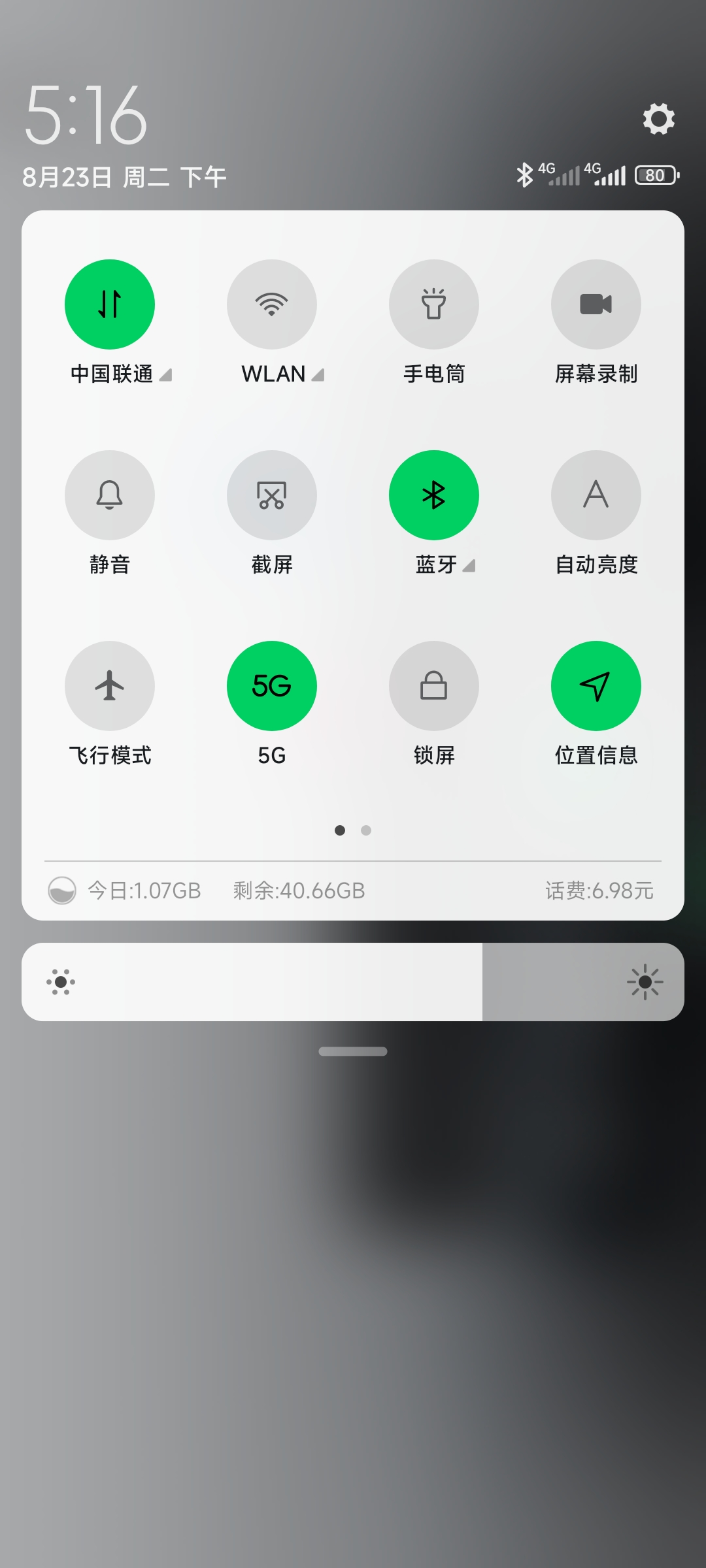Go to the second page of toggles

366,830
